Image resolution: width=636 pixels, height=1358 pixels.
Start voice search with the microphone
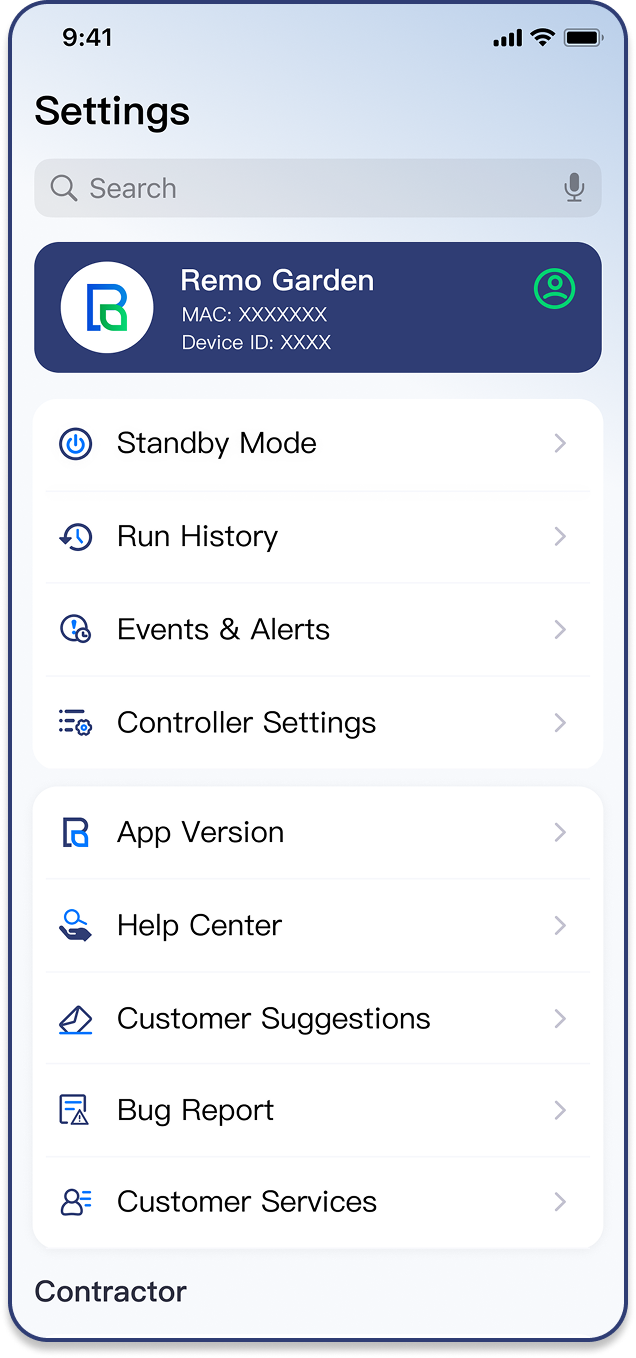pos(574,188)
